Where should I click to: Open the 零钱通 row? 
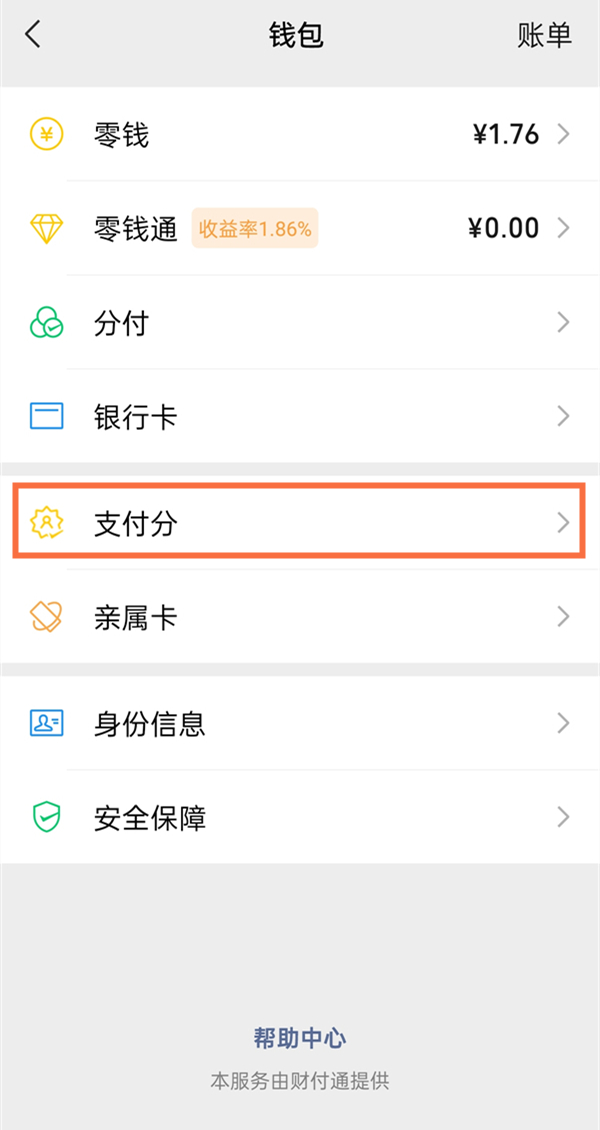[300, 228]
